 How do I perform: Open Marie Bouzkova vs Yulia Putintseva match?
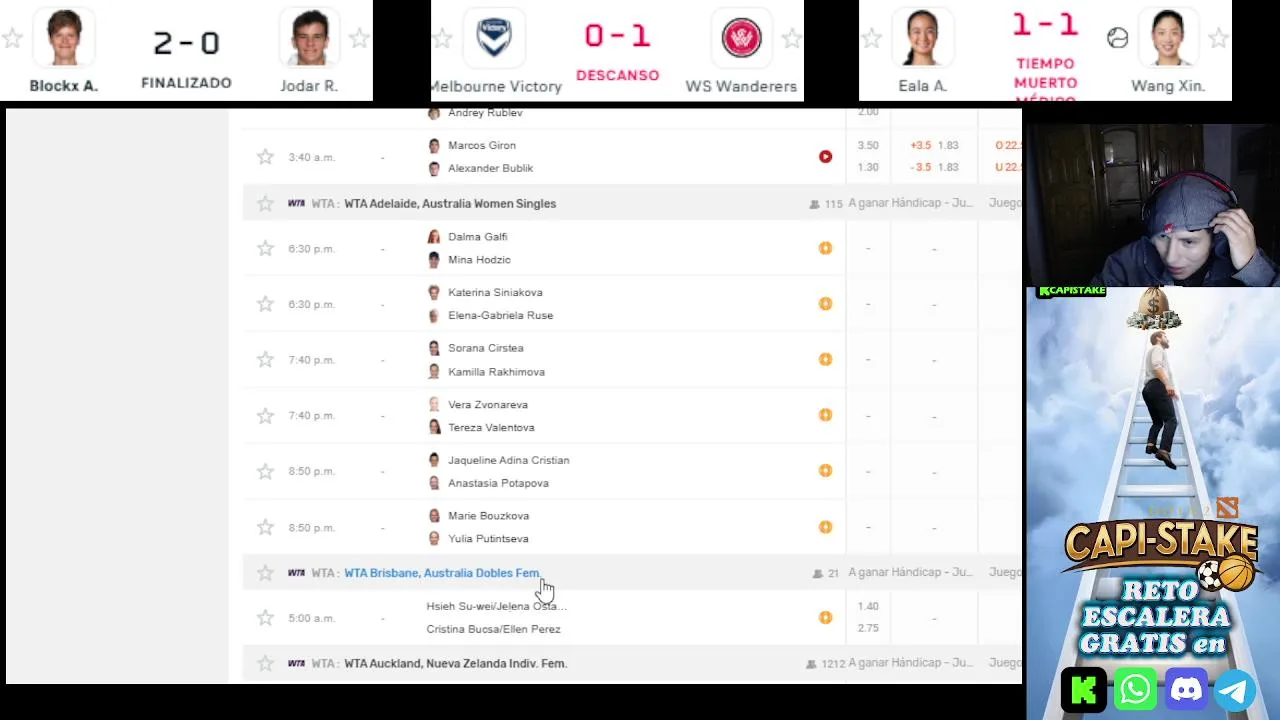pos(488,527)
